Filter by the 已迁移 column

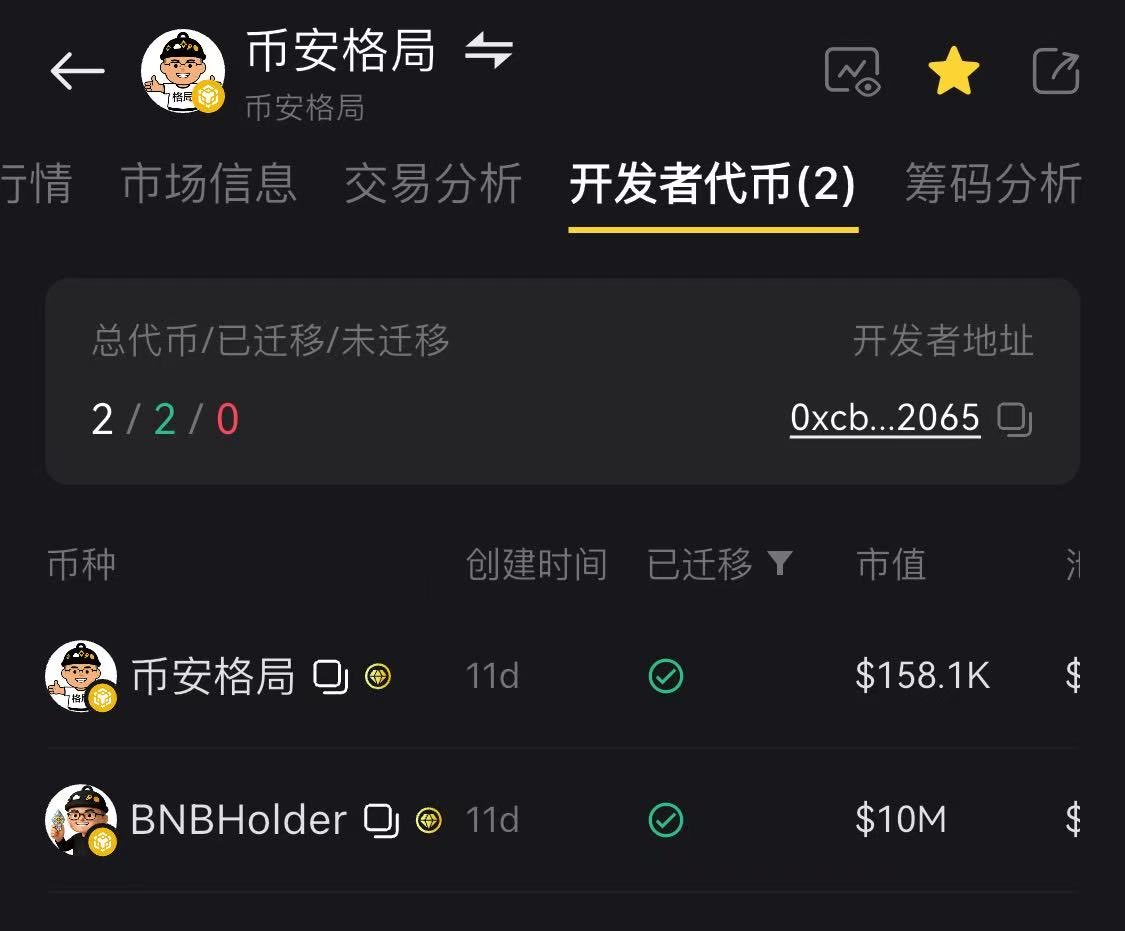pyautogui.click(x=780, y=564)
